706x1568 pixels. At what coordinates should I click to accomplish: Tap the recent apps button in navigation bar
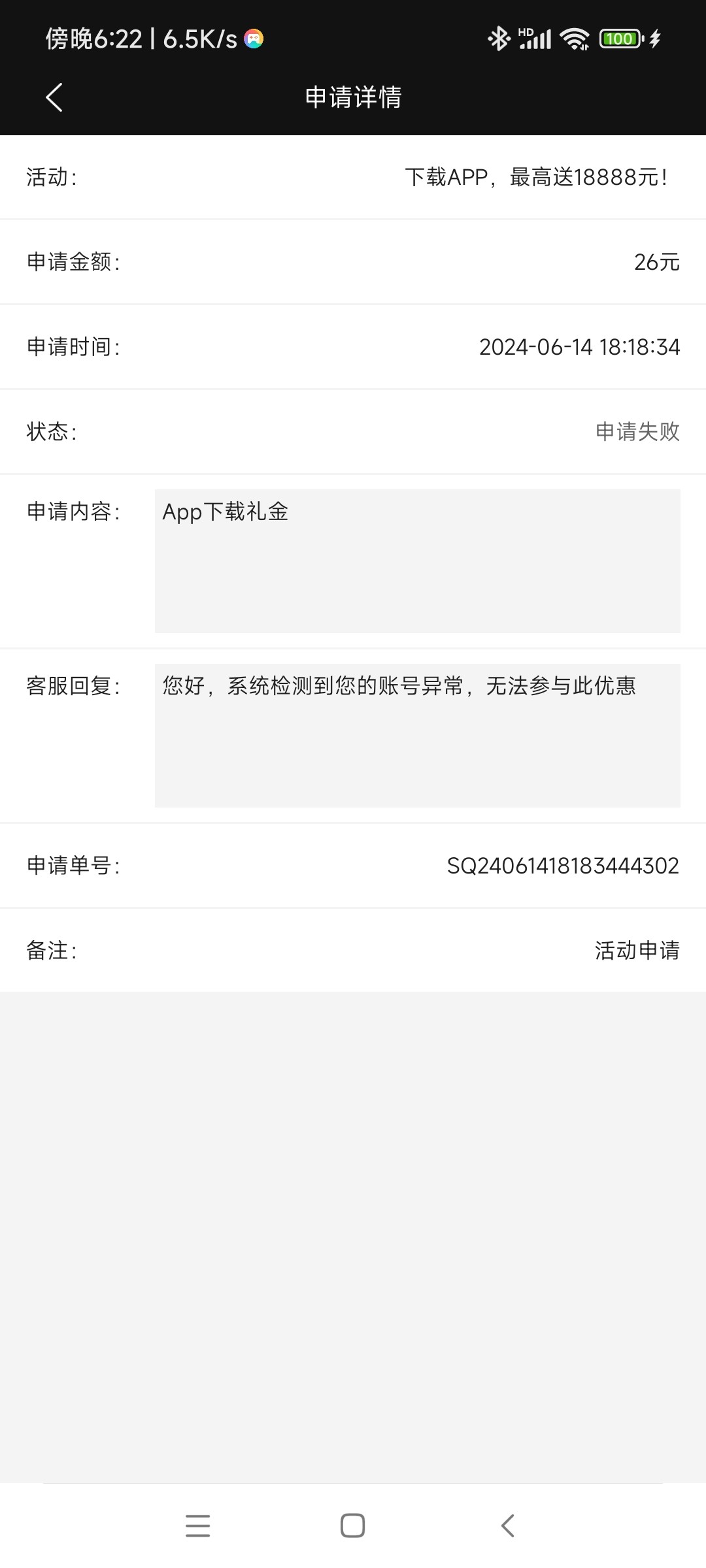coord(198,1526)
